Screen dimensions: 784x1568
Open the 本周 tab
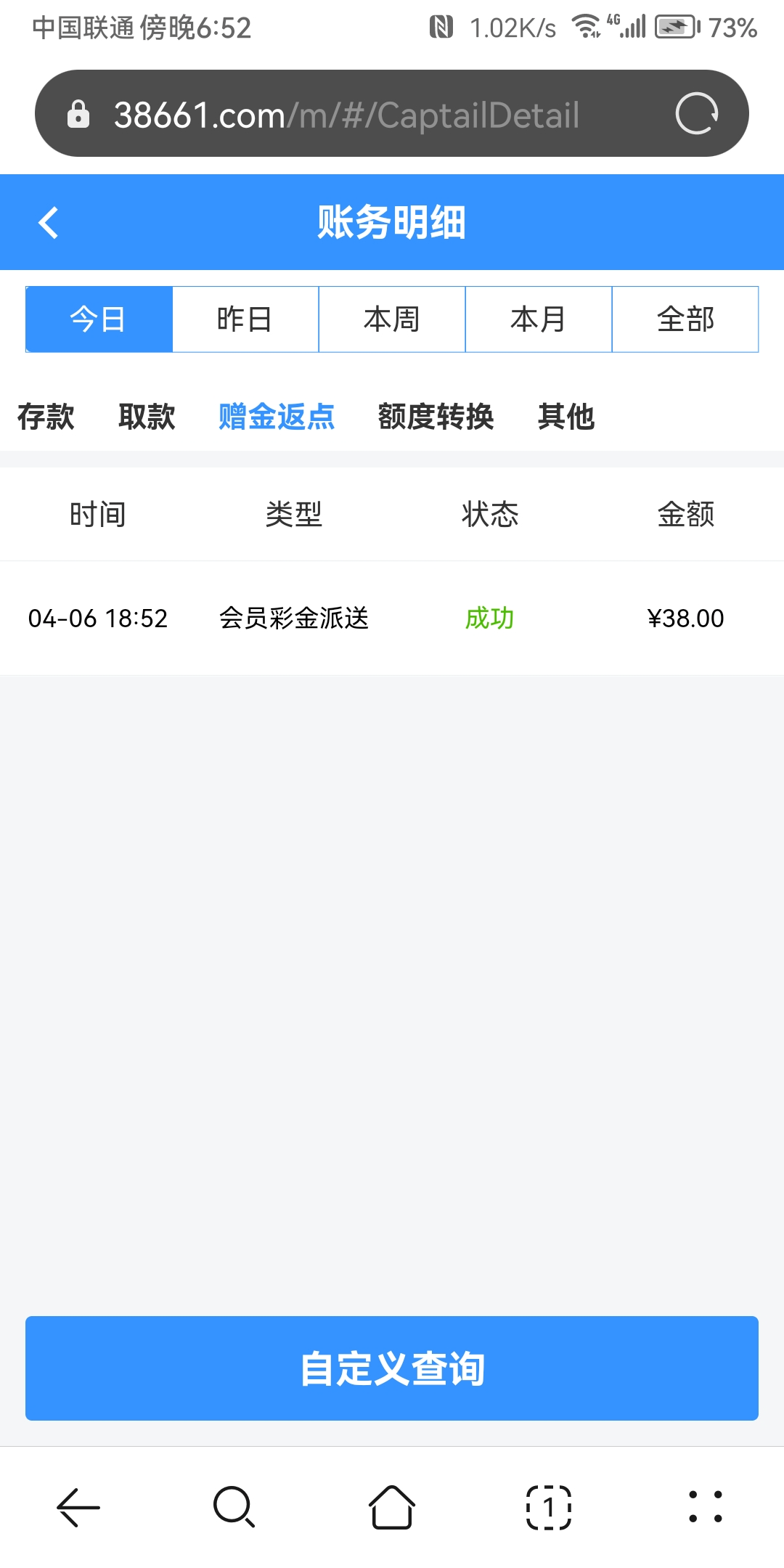pos(392,319)
